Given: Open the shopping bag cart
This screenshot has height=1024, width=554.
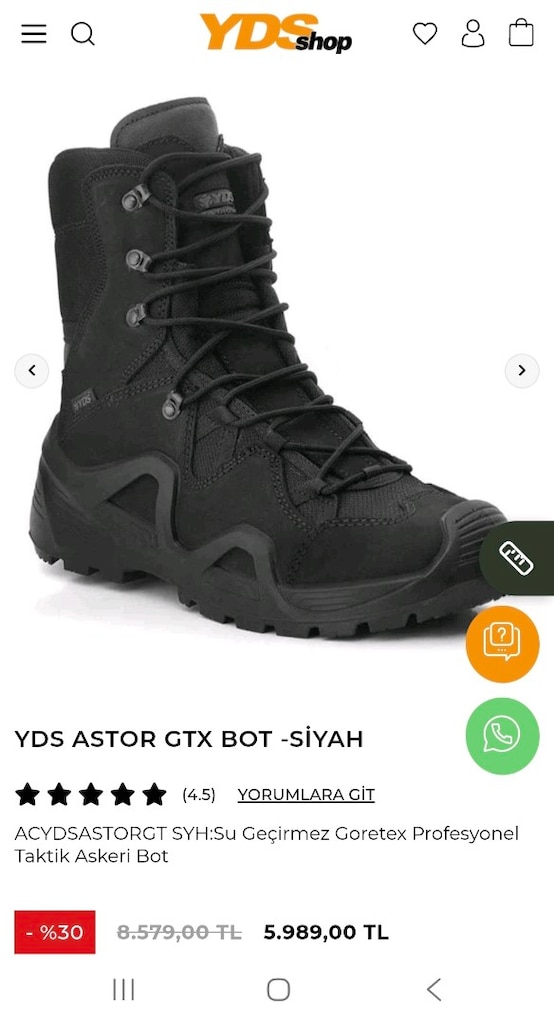Looking at the screenshot, I should [521, 33].
